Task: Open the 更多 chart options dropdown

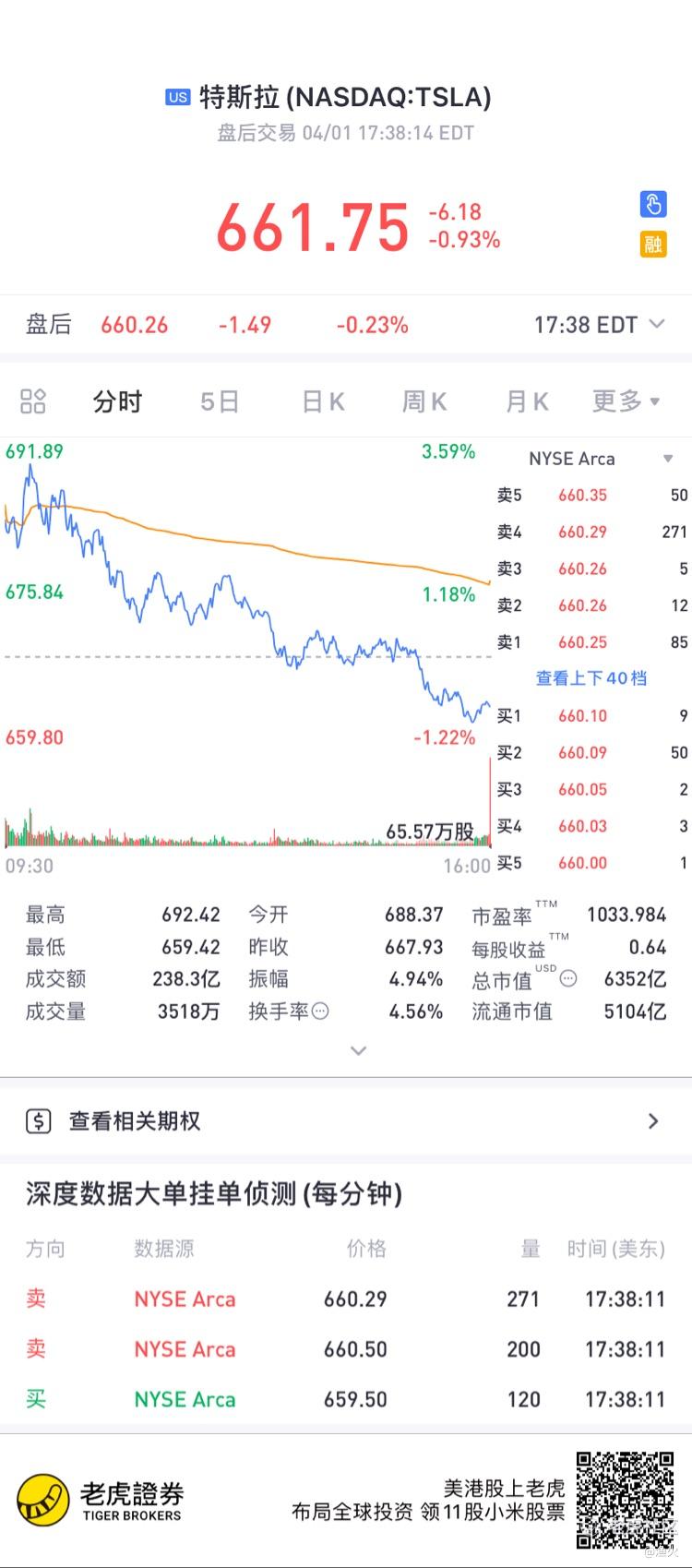Action: pyautogui.click(x=626, y=401)
